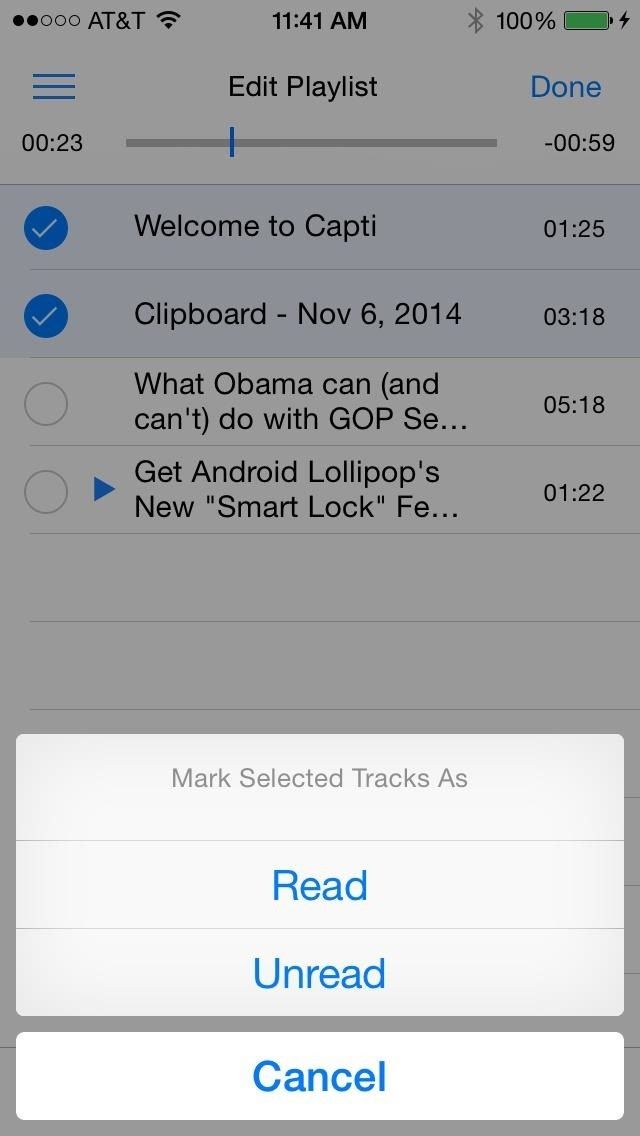Mark selected tracks as Unread
Viewport: 640px width, 1136px height.
pos(320,973)
